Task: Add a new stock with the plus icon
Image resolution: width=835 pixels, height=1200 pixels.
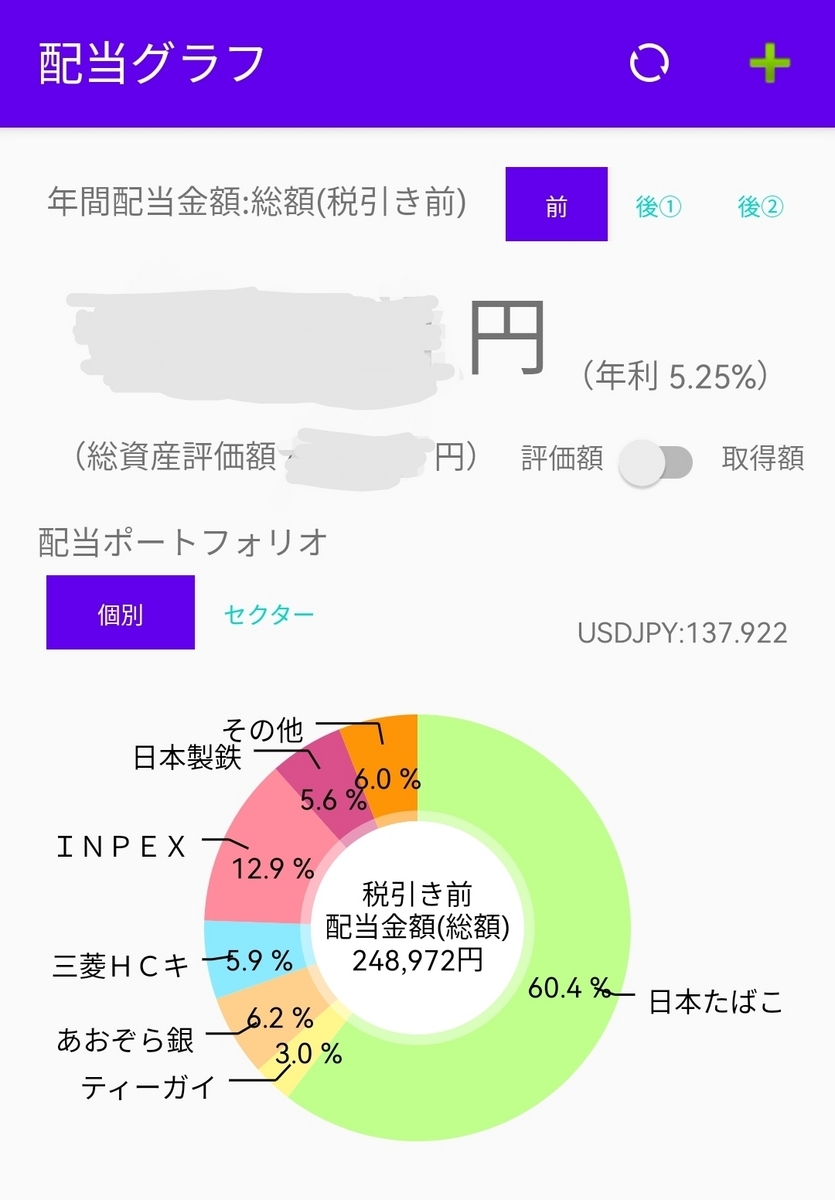Action: (x=770, y=64)
